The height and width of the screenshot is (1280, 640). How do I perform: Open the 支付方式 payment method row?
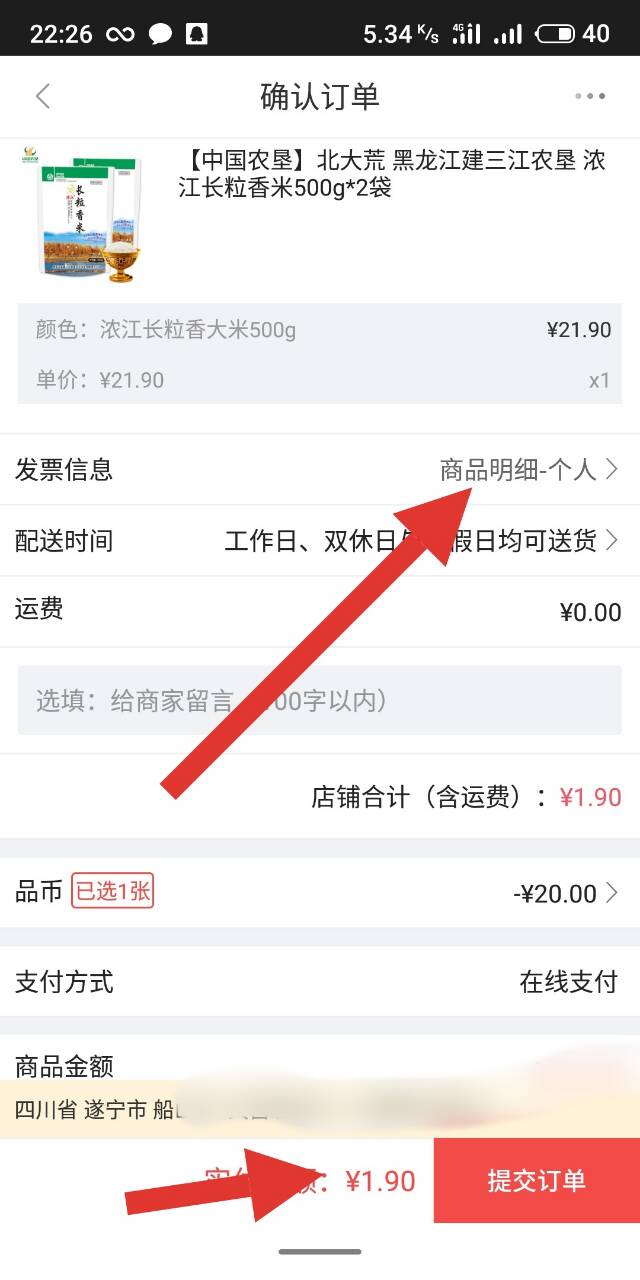tap(320, 982)
